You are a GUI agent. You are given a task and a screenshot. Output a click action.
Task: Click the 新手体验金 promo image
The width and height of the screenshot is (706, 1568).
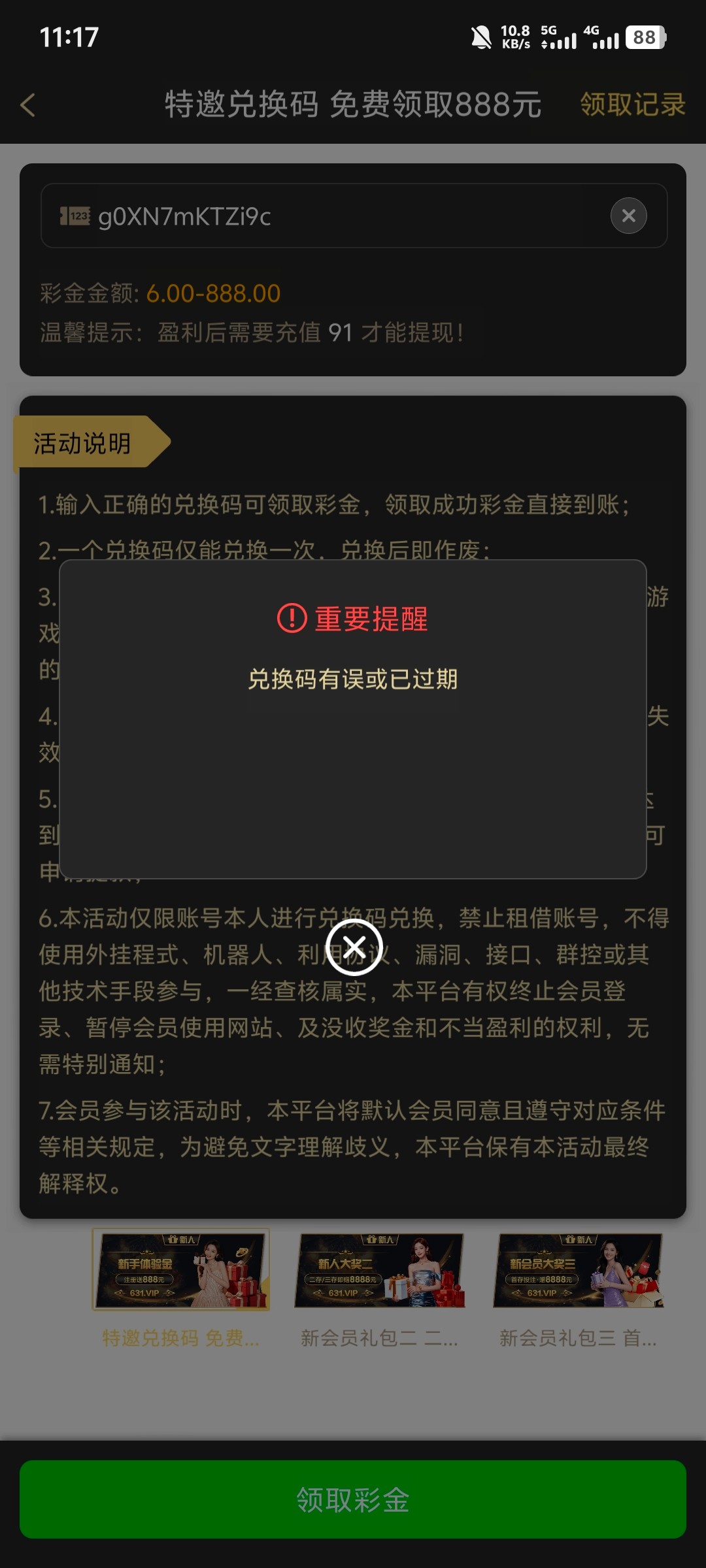click(181, 1271)
